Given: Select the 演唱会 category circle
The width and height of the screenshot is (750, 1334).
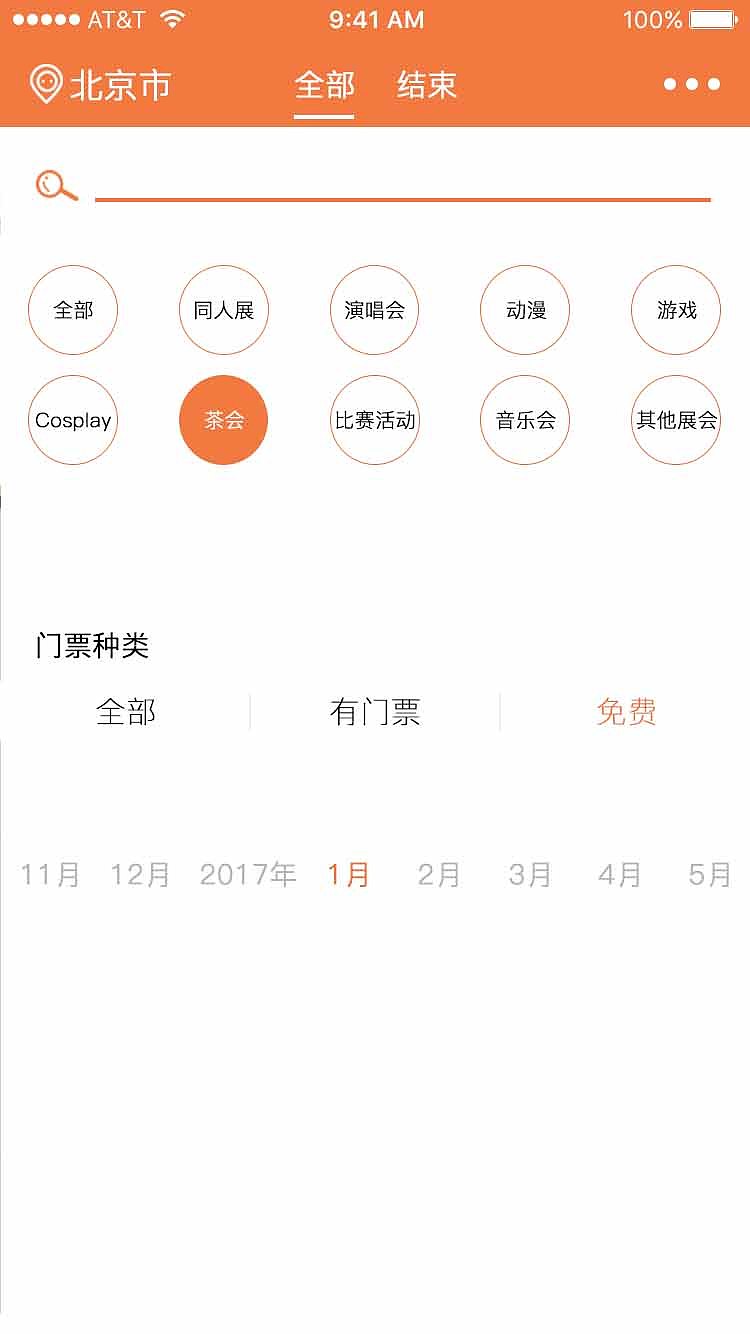Looking at the screenshot, I should tap(374, 310).
